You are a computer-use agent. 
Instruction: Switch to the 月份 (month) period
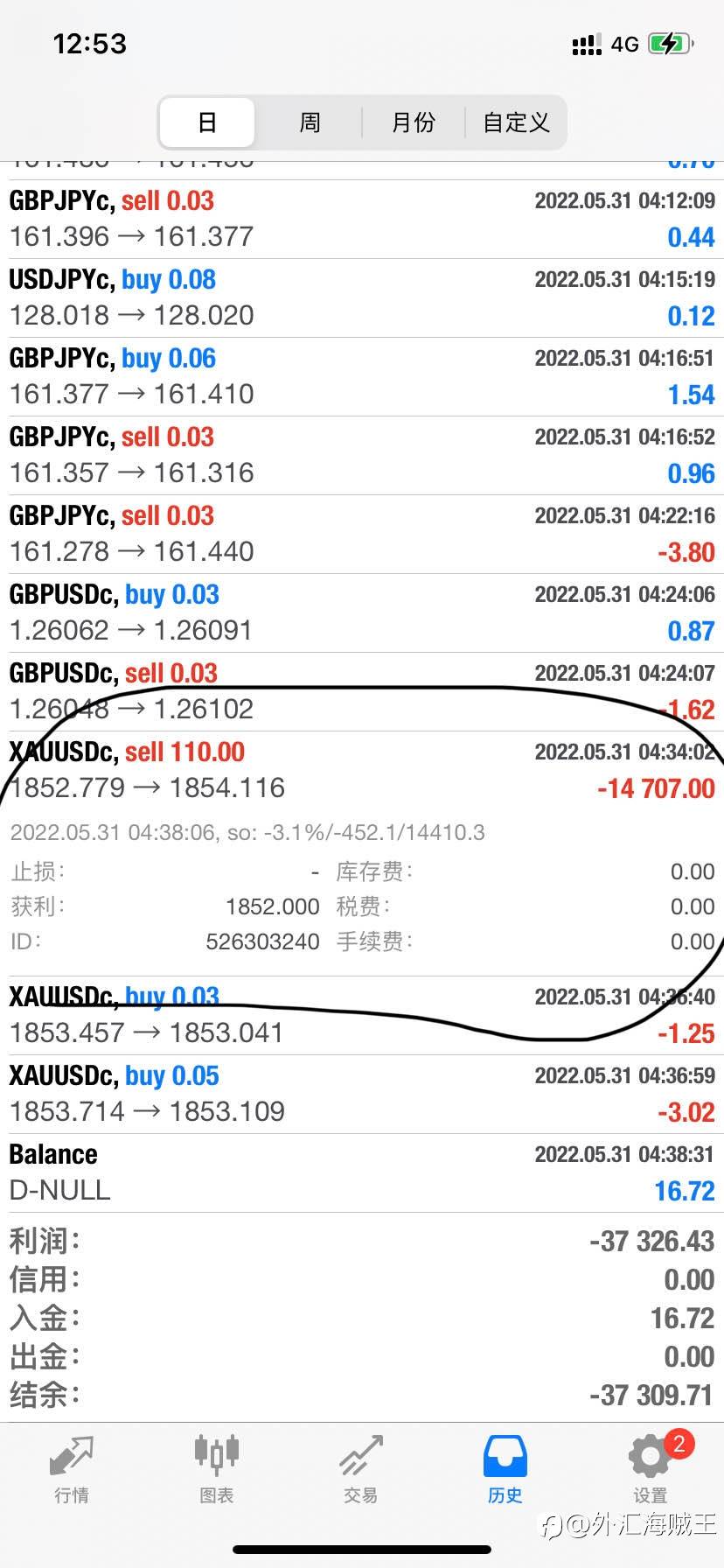413,122
